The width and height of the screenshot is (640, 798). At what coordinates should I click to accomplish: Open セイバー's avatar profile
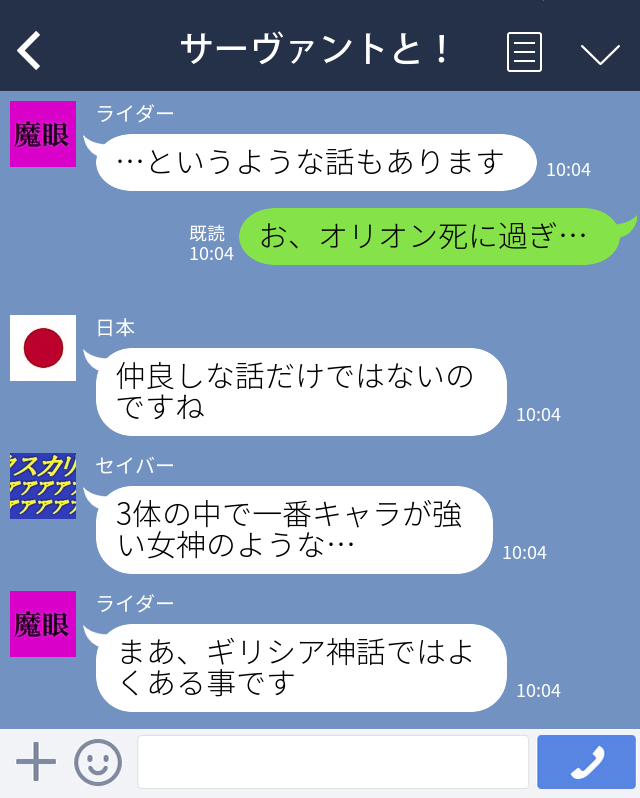point(43,486)
